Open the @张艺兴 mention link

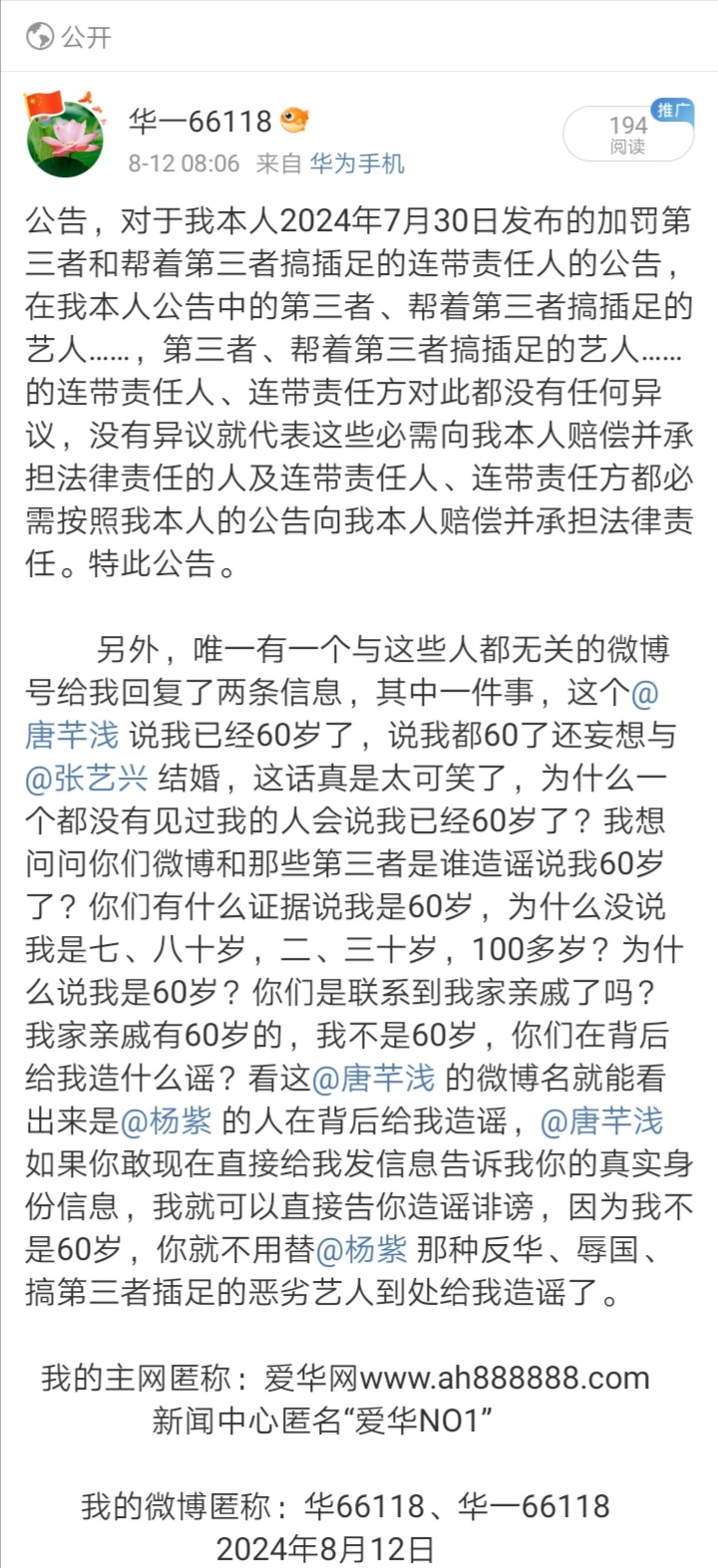(86, 779)
